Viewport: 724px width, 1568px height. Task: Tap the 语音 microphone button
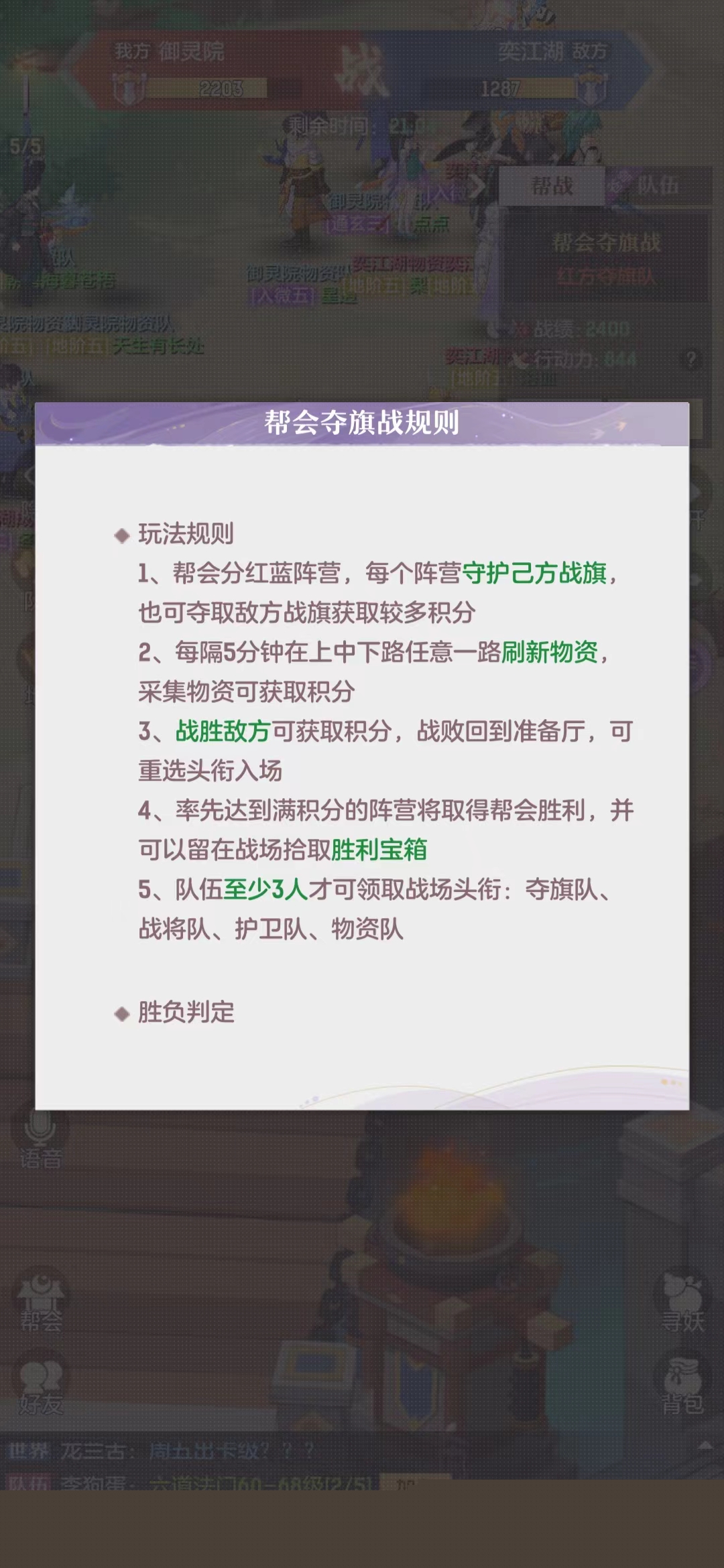(40, 1140)
